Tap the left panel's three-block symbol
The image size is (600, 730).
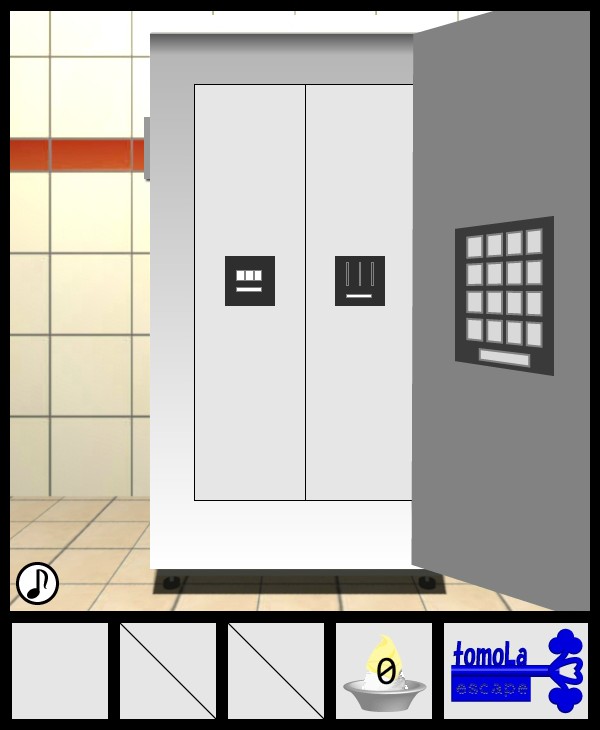coord(250,281)
